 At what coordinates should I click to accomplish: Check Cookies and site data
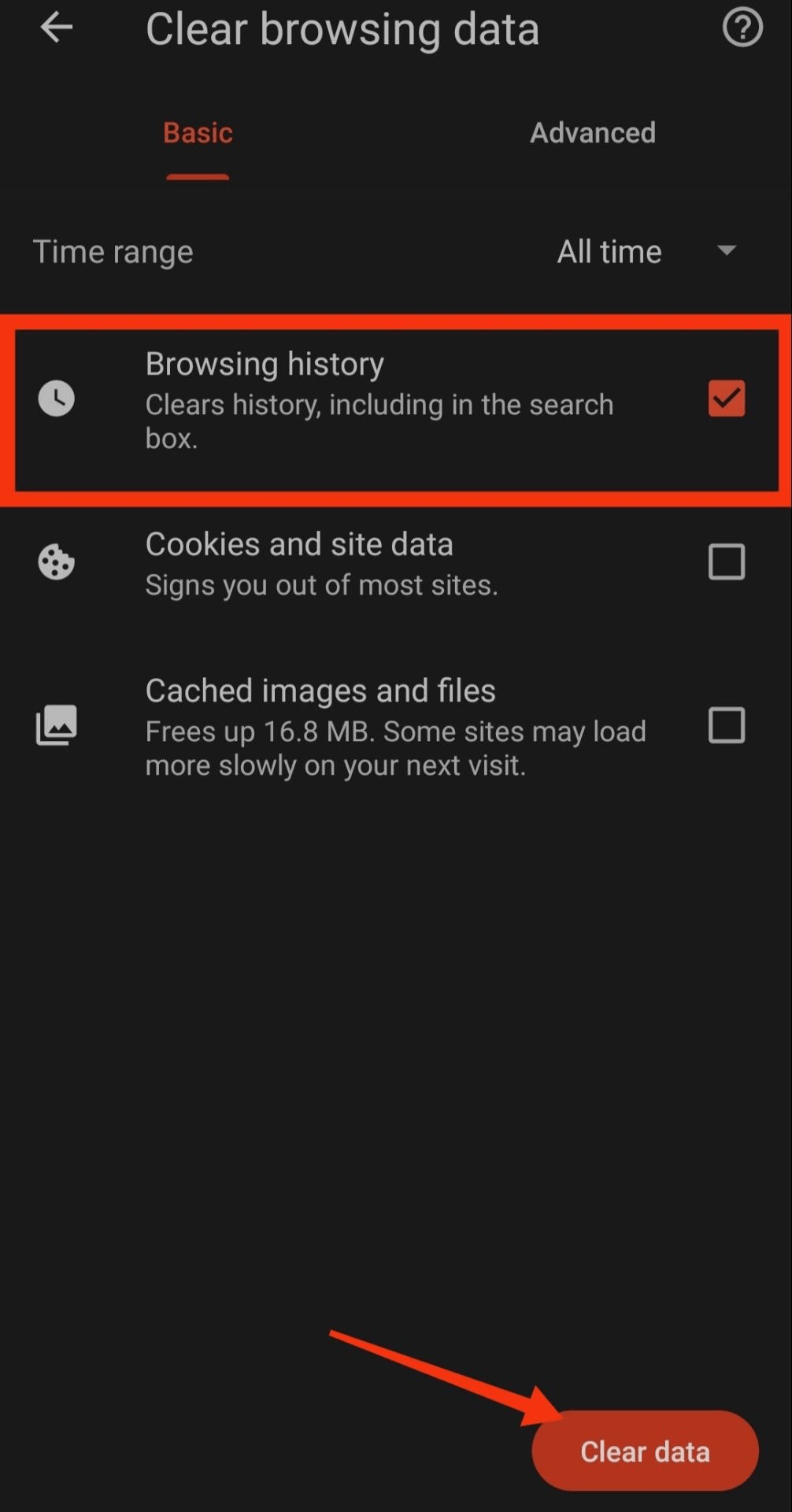tap(726, 562)
